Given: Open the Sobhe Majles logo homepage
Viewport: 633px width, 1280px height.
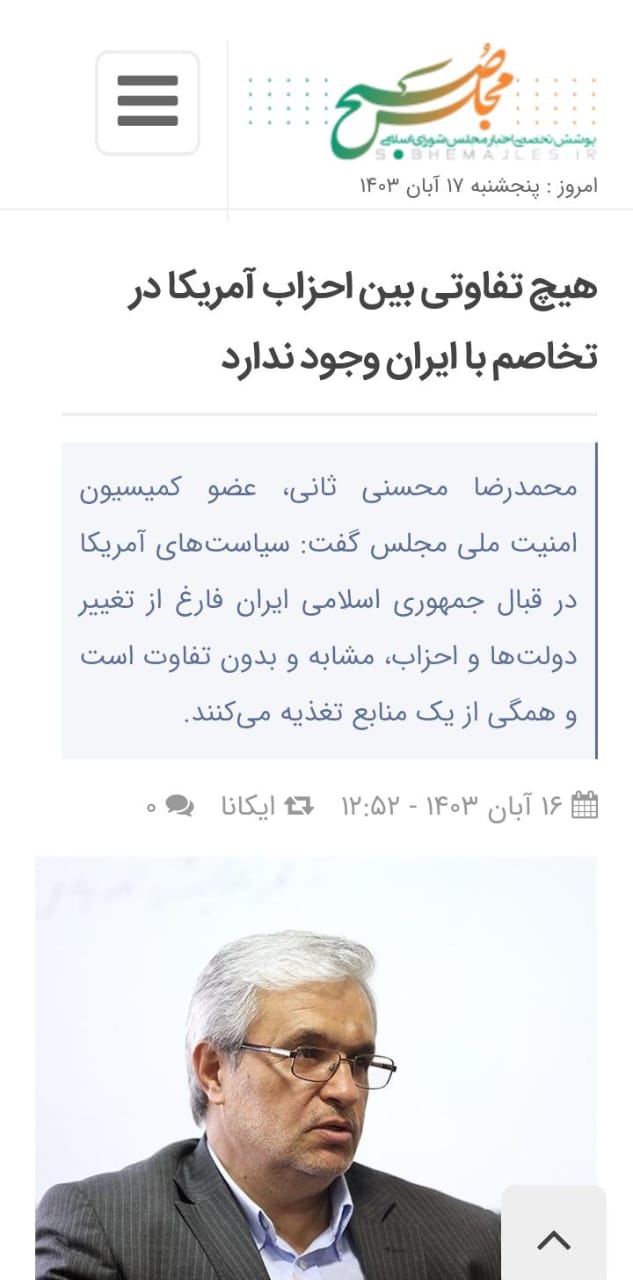Looking at the screenshot, I should pyautogui.click(x=422, y=110).
